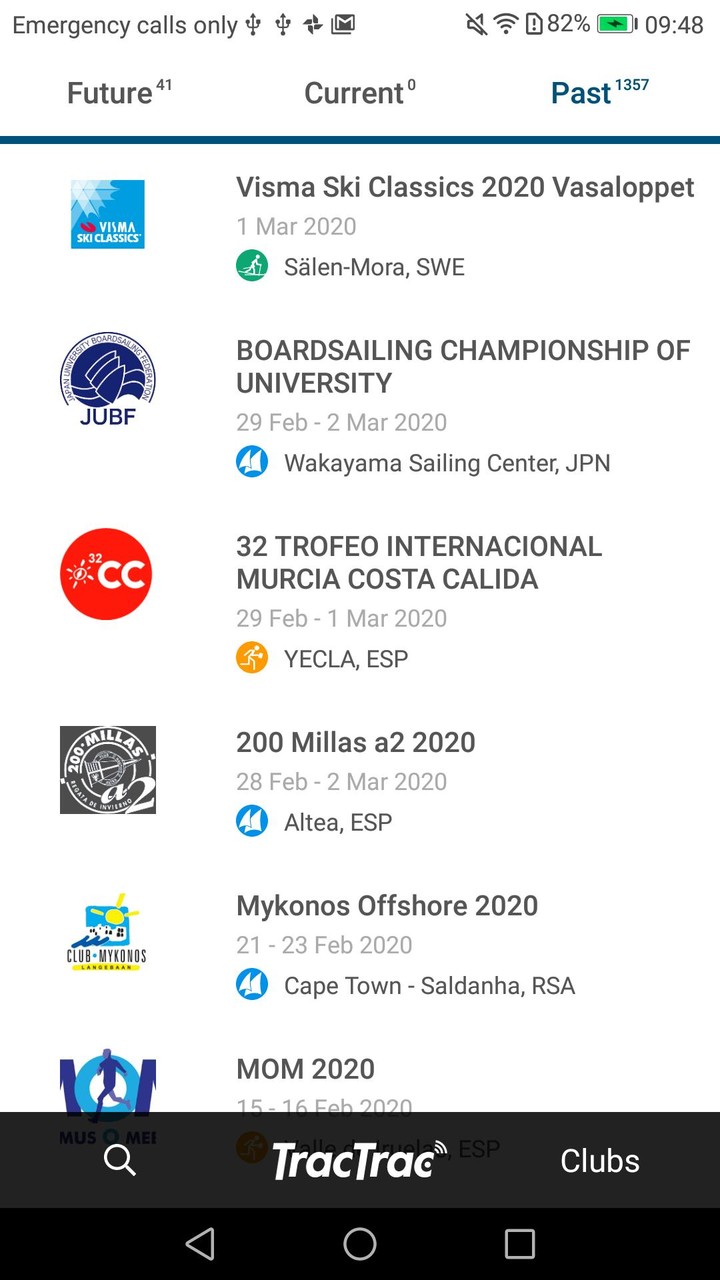Open the Clubs section
The image size is (720, 1280).
point(599,1160)
